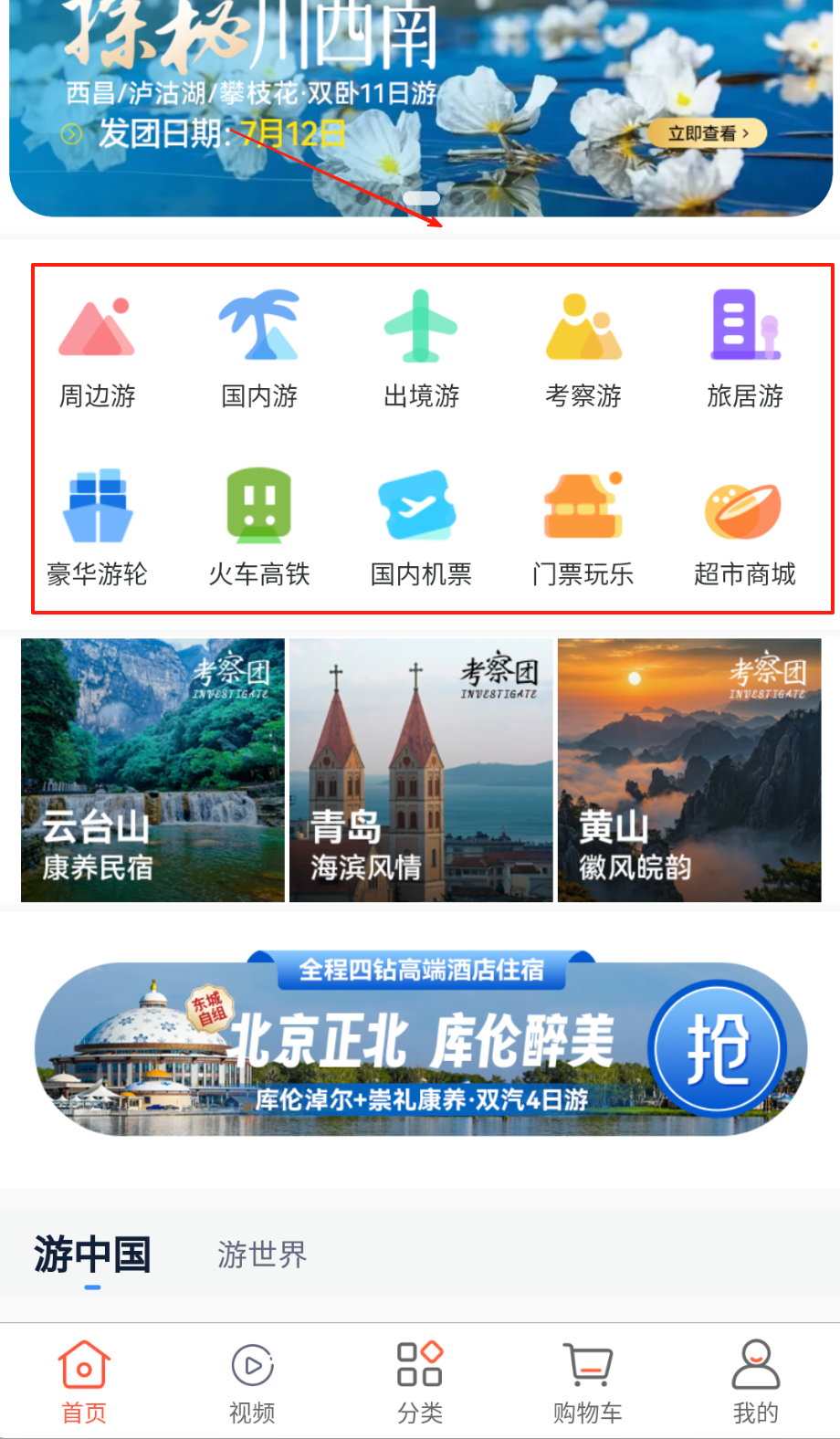The height and width of the screenshot is (1439, 840).
Task: Open the 旅居游 section
Action: coord(745,349)
